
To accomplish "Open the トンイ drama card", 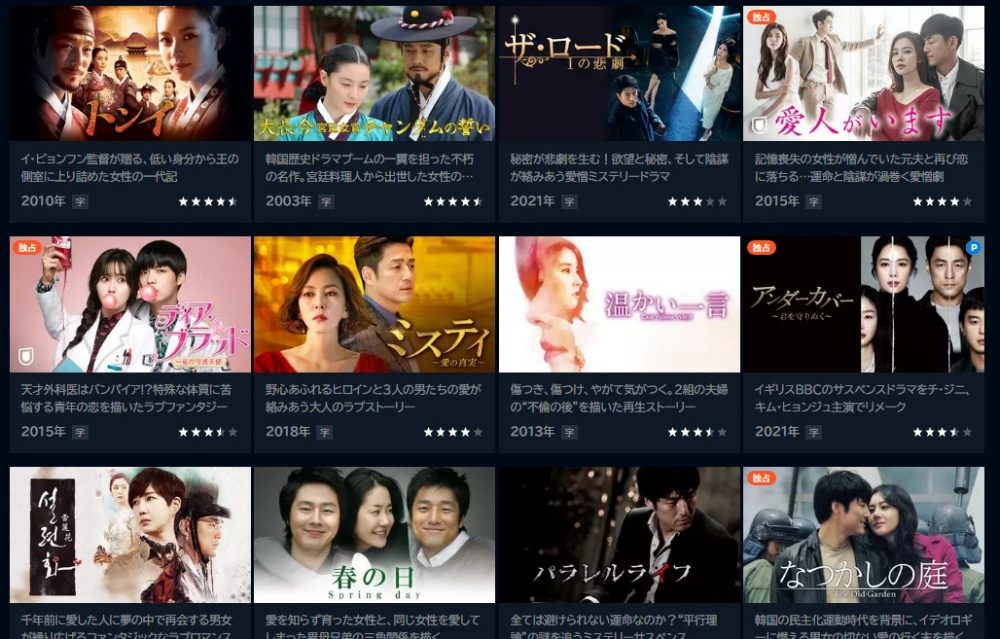I will 130,73.
